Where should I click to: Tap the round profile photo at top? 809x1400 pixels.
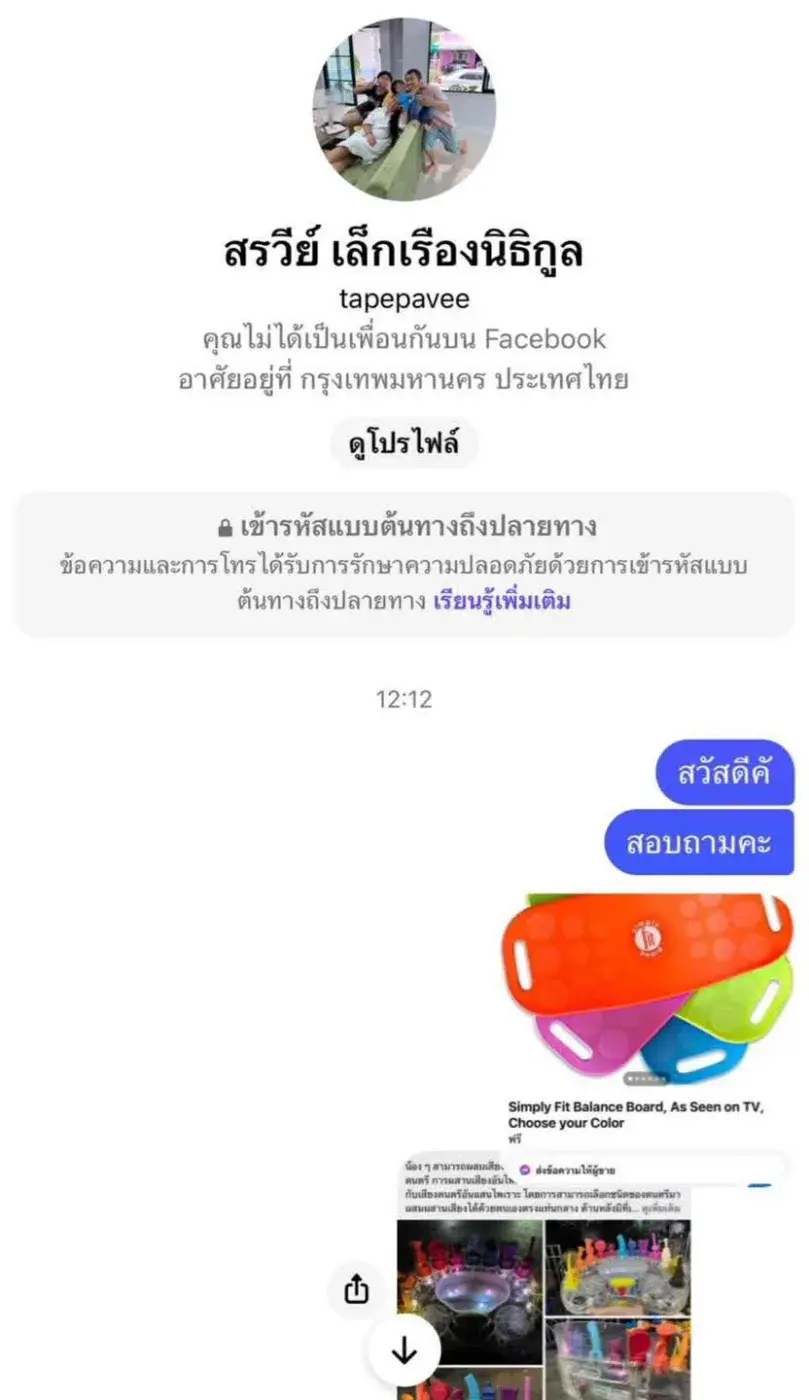pos(404,109)
